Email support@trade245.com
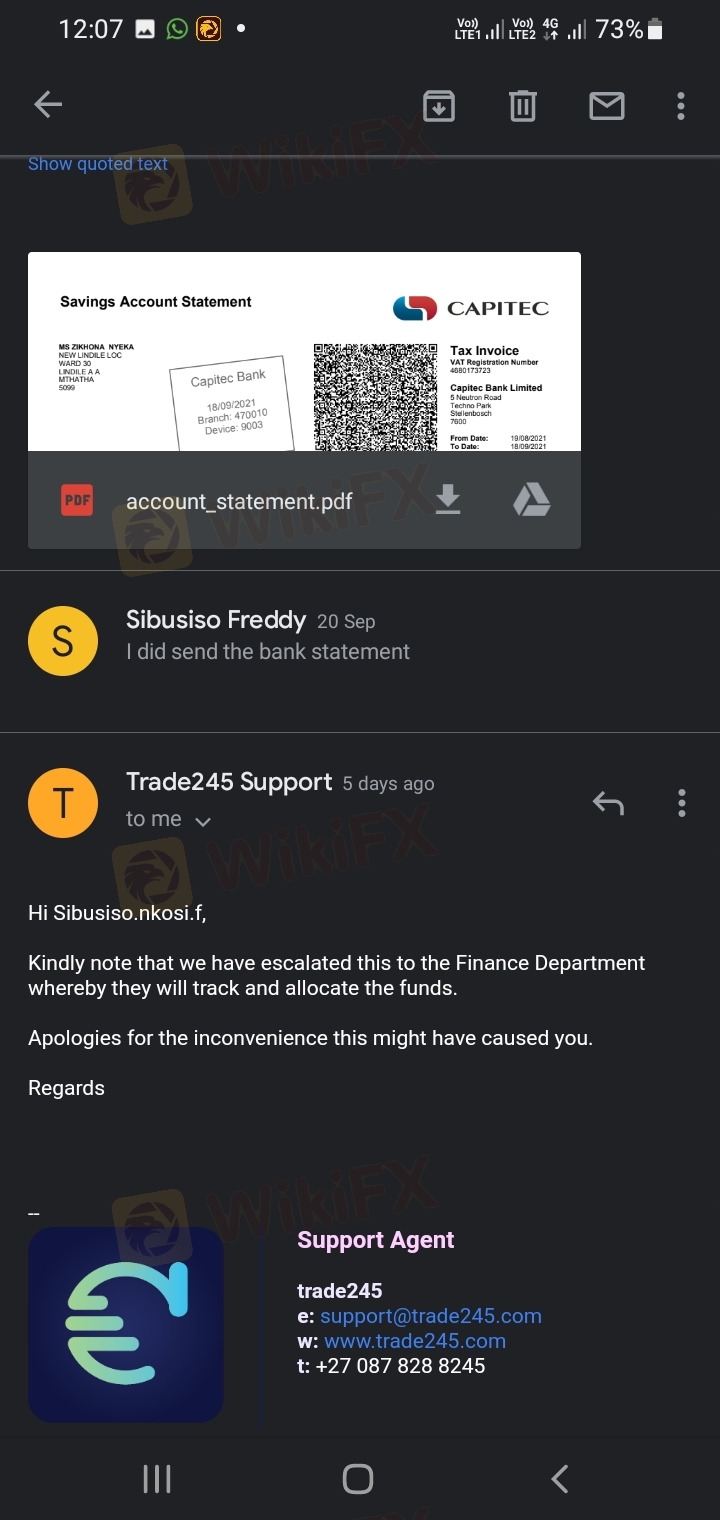Image resolution: width=720 pixels, height=1520 pixels. pyautogui.click(x=430, y=1316)
